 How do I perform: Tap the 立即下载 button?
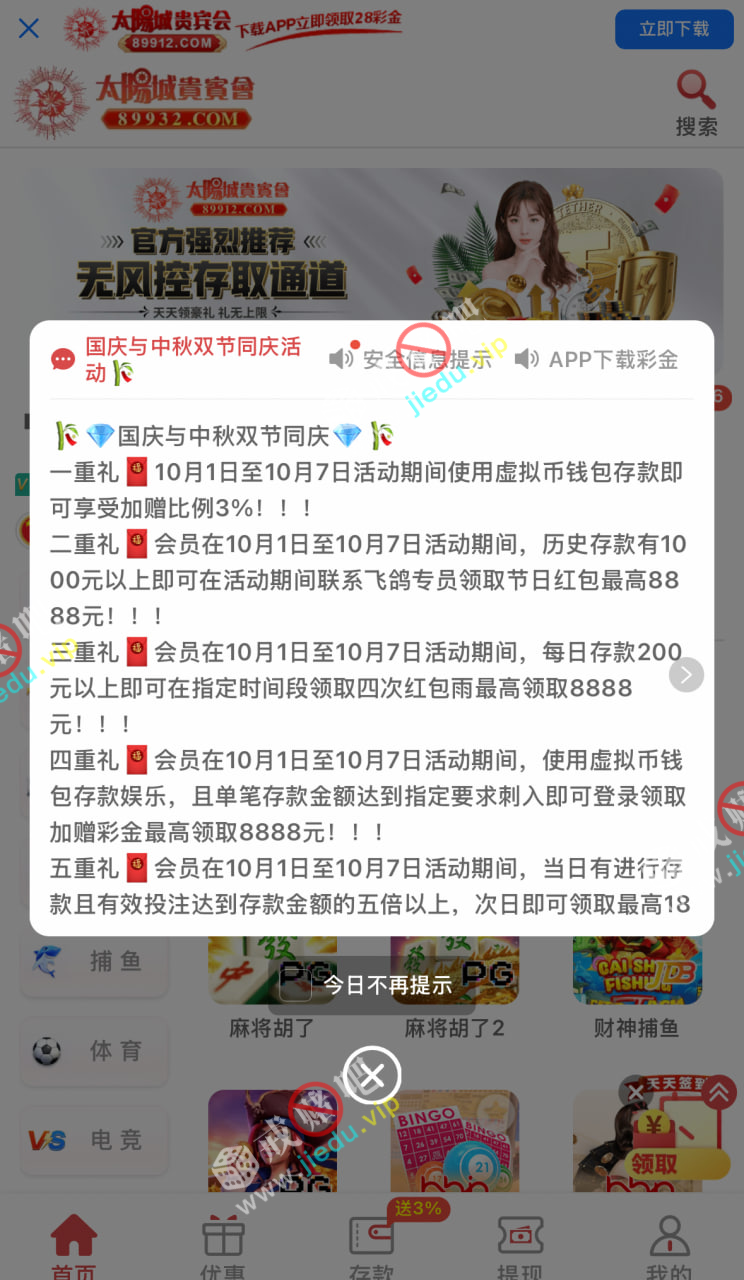(x=673, y=29)
